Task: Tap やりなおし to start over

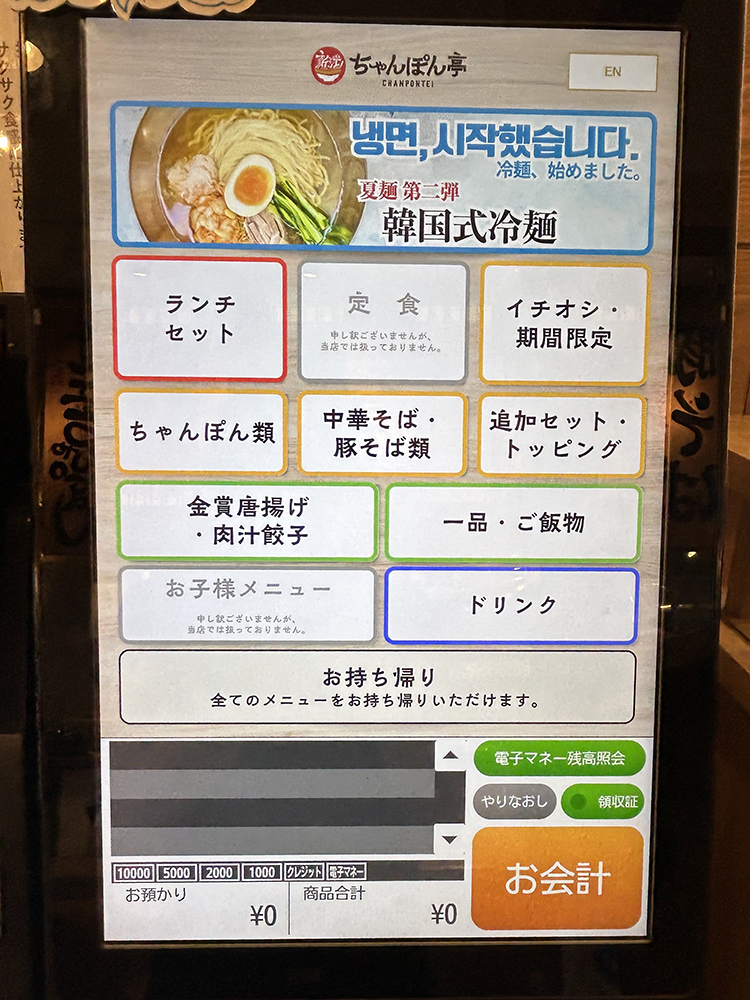Action: coord(513,801)
